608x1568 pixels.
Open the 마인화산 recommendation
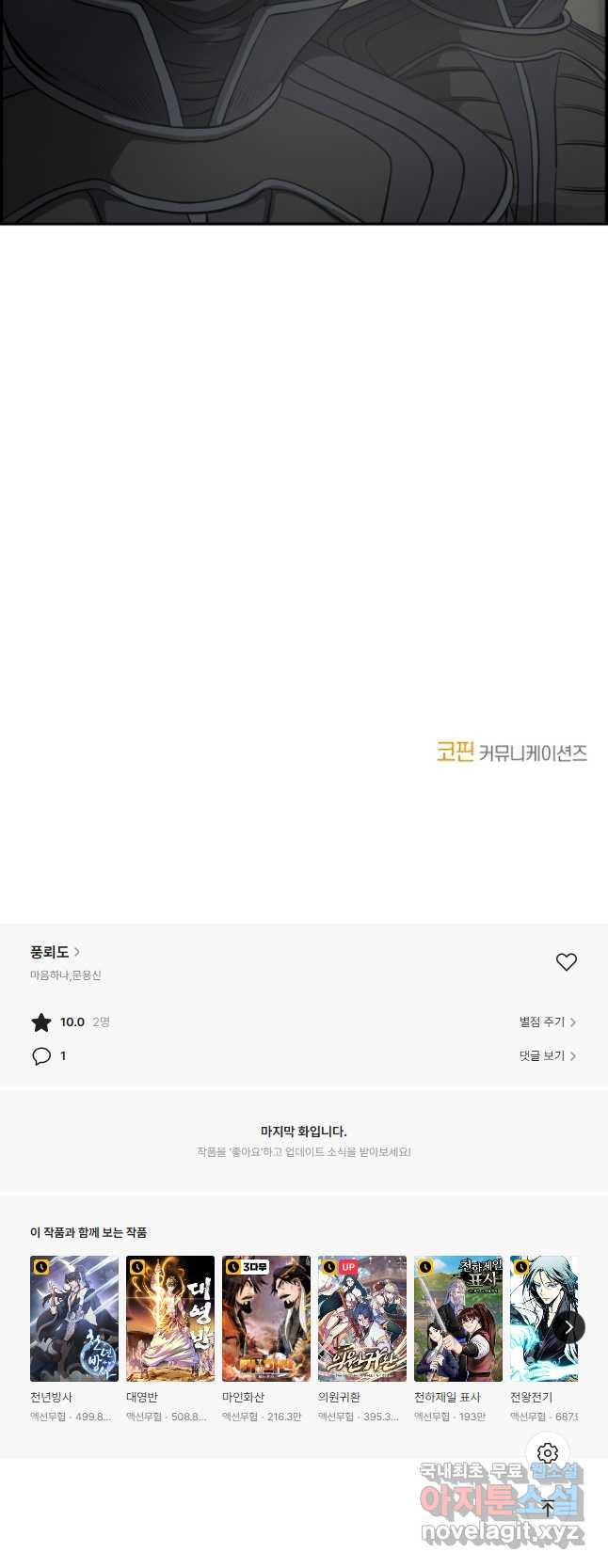click(x=266, y=1318)
